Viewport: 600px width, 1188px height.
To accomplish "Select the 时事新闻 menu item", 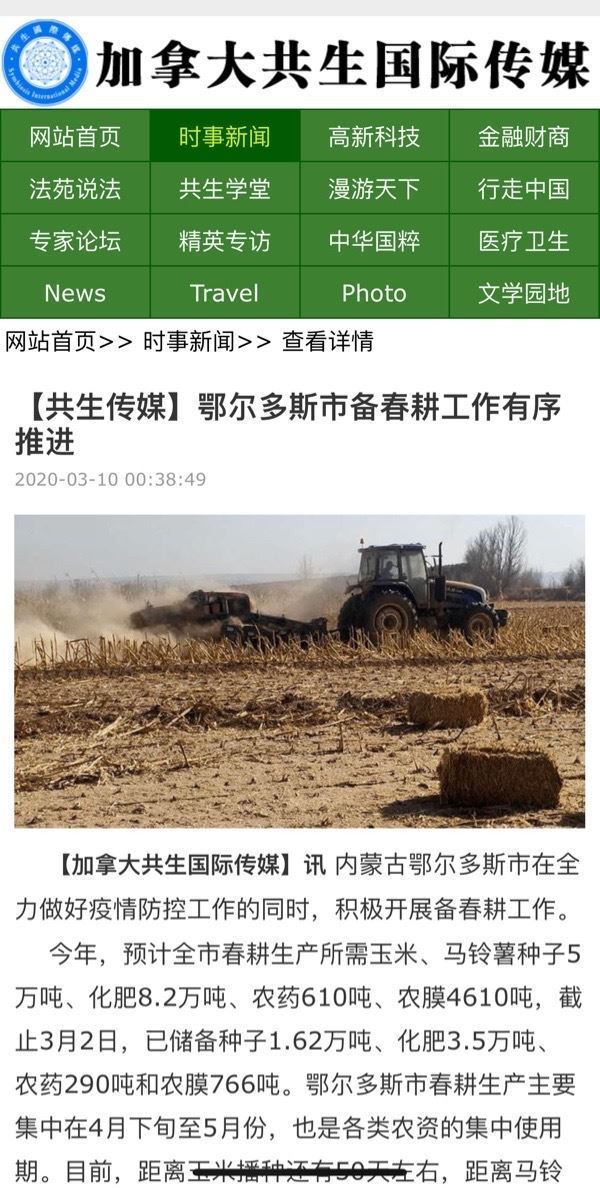I will 224,136.
